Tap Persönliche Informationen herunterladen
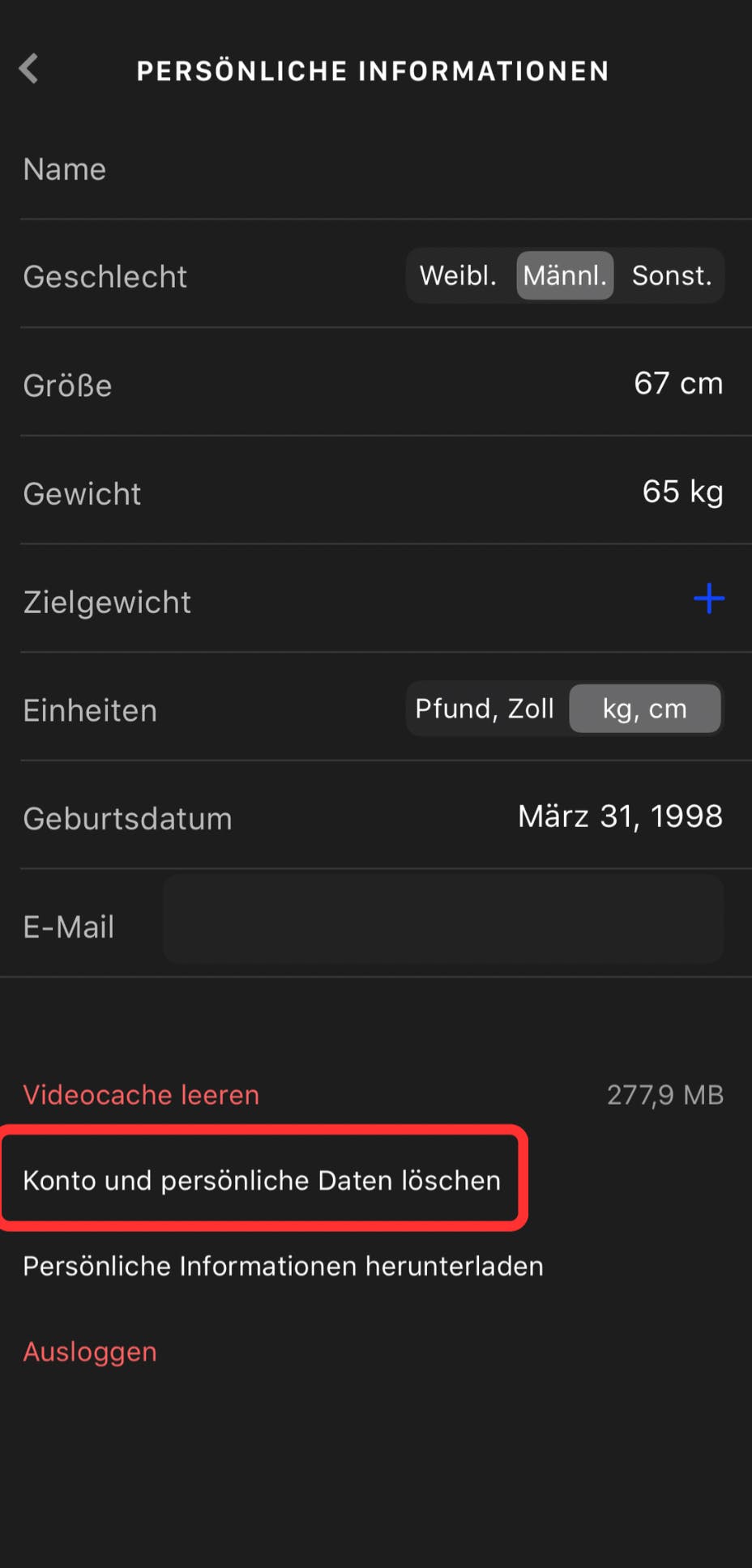Screen dimensions: 752x1568 tap(283, 1266)
